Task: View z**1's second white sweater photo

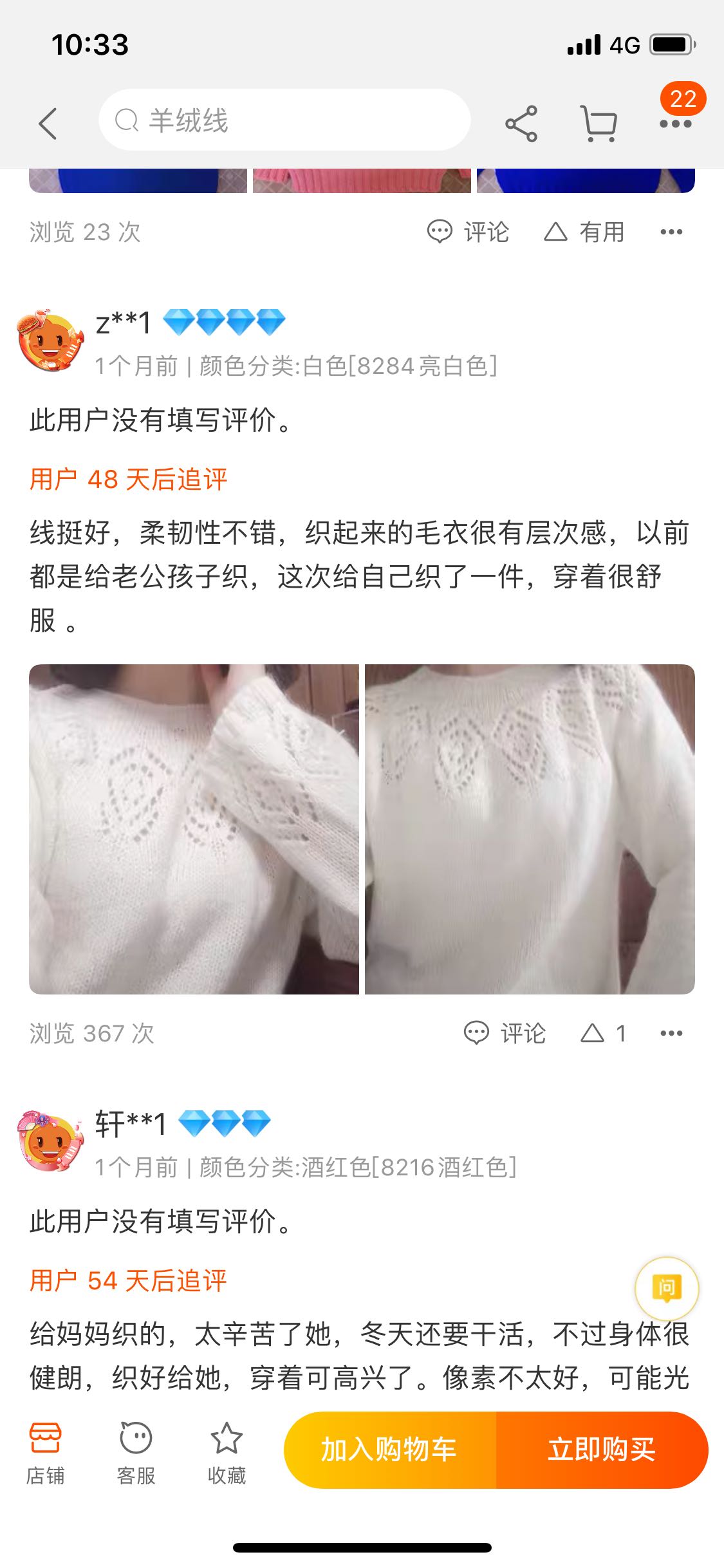Action: [530, 829]
